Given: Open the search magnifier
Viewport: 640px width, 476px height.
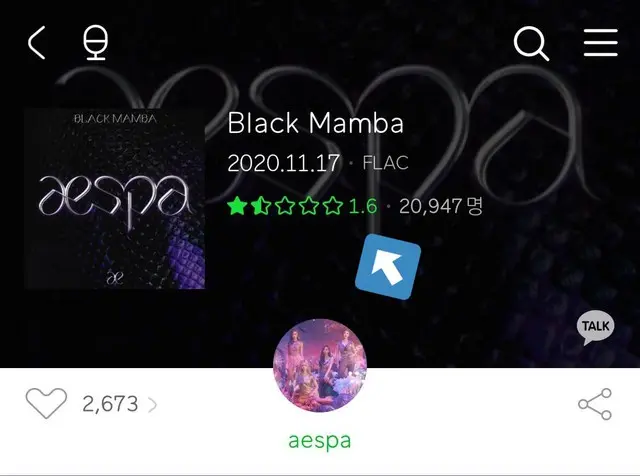Looking at the screenshot, I should [533, 43].
